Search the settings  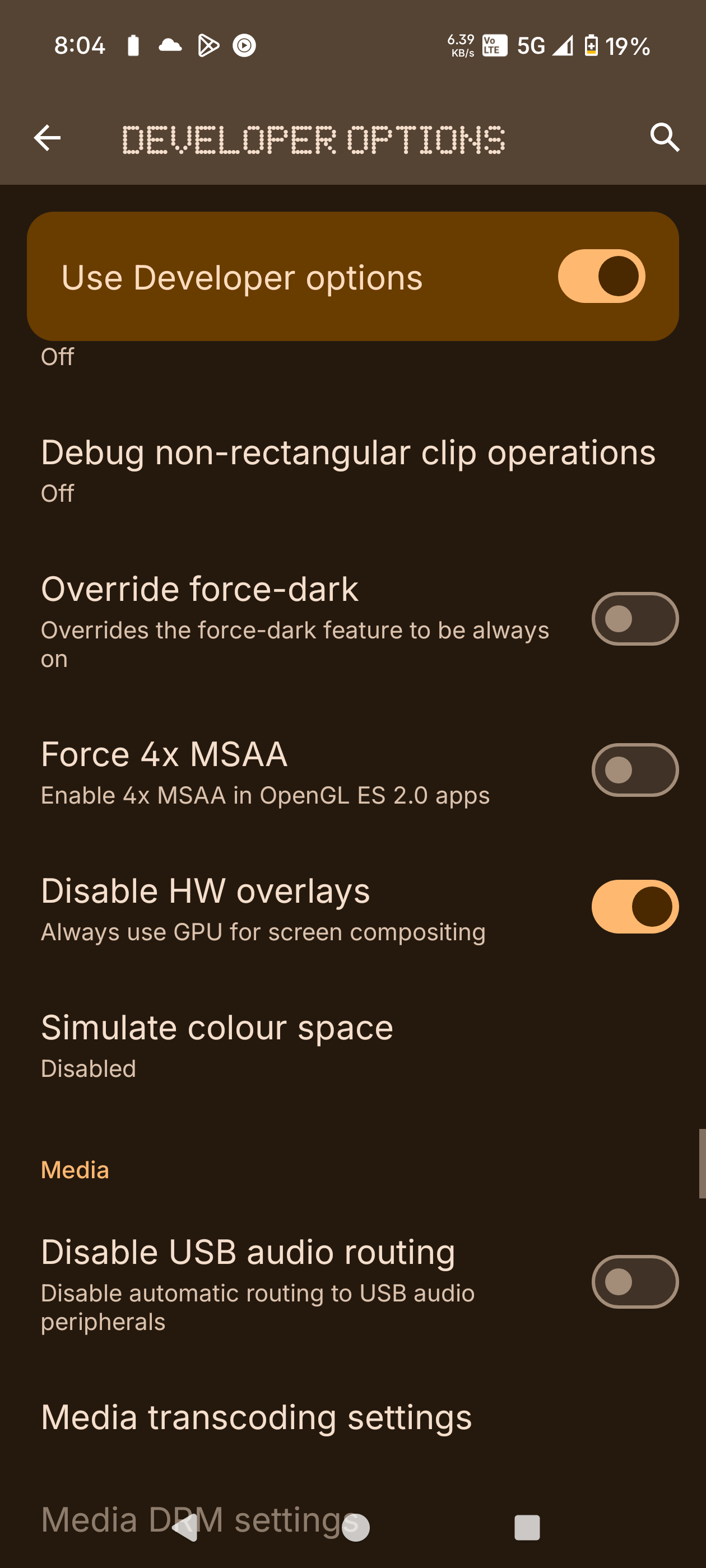[x=664, y=138]
